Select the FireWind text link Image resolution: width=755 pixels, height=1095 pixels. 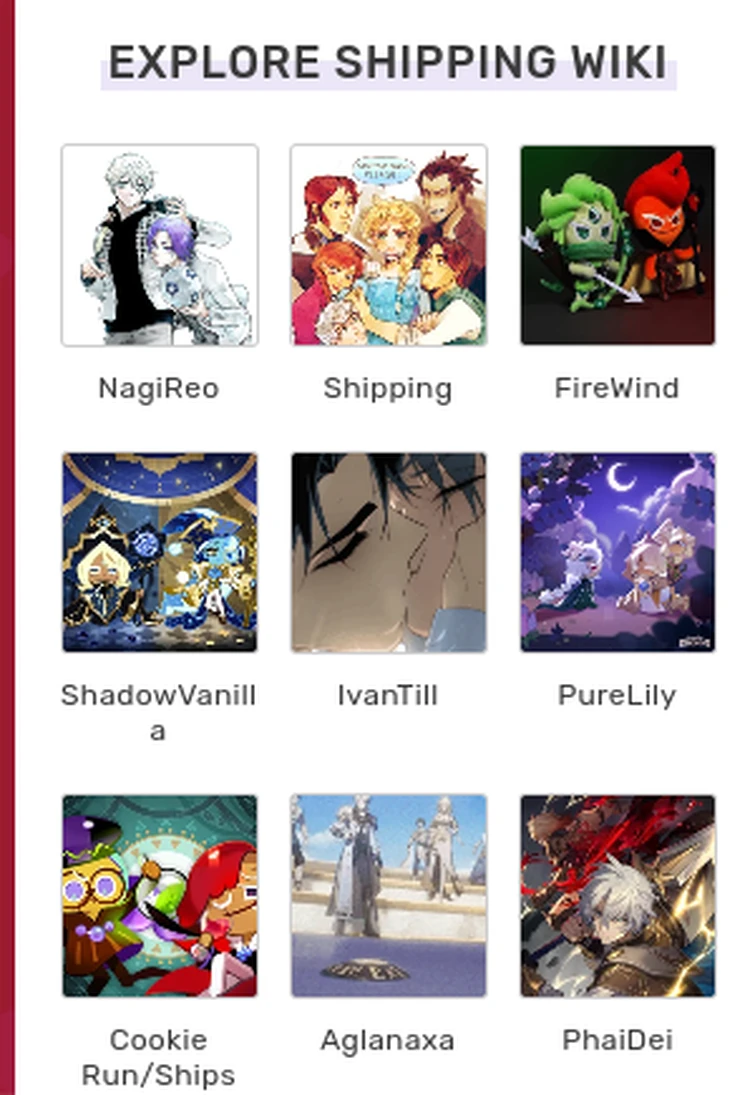point(617,388)
